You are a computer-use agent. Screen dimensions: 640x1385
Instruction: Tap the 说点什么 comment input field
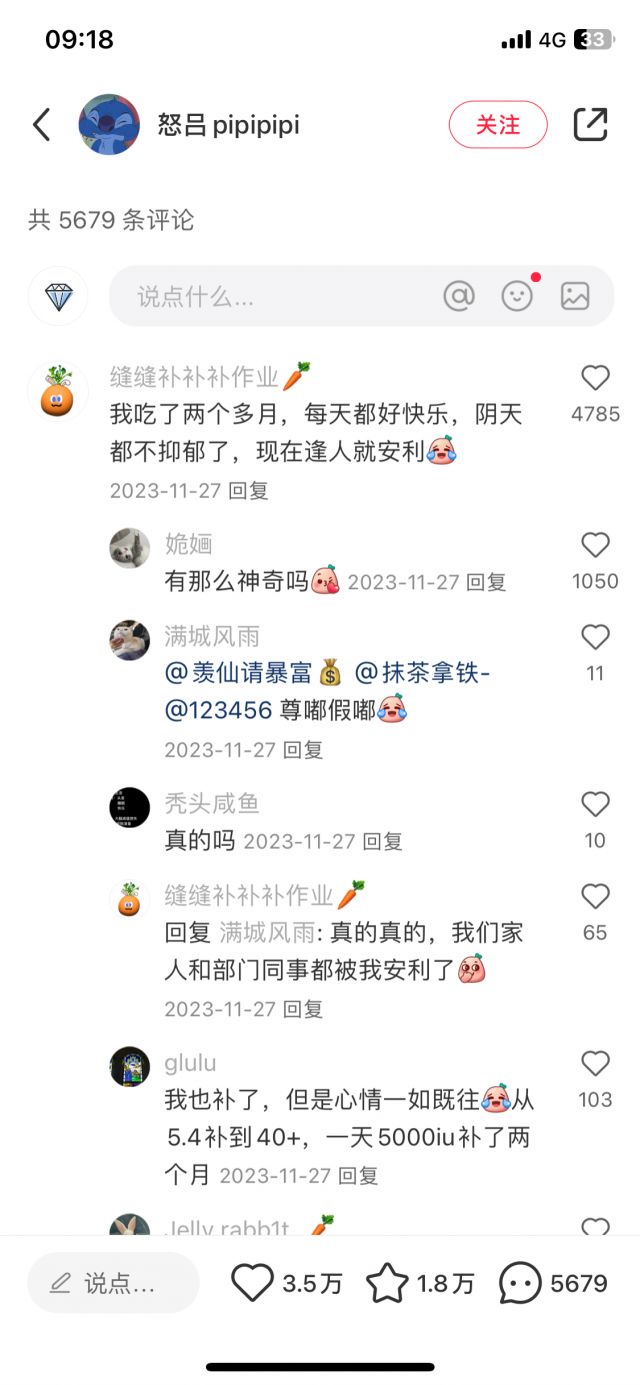click(270, 296)
